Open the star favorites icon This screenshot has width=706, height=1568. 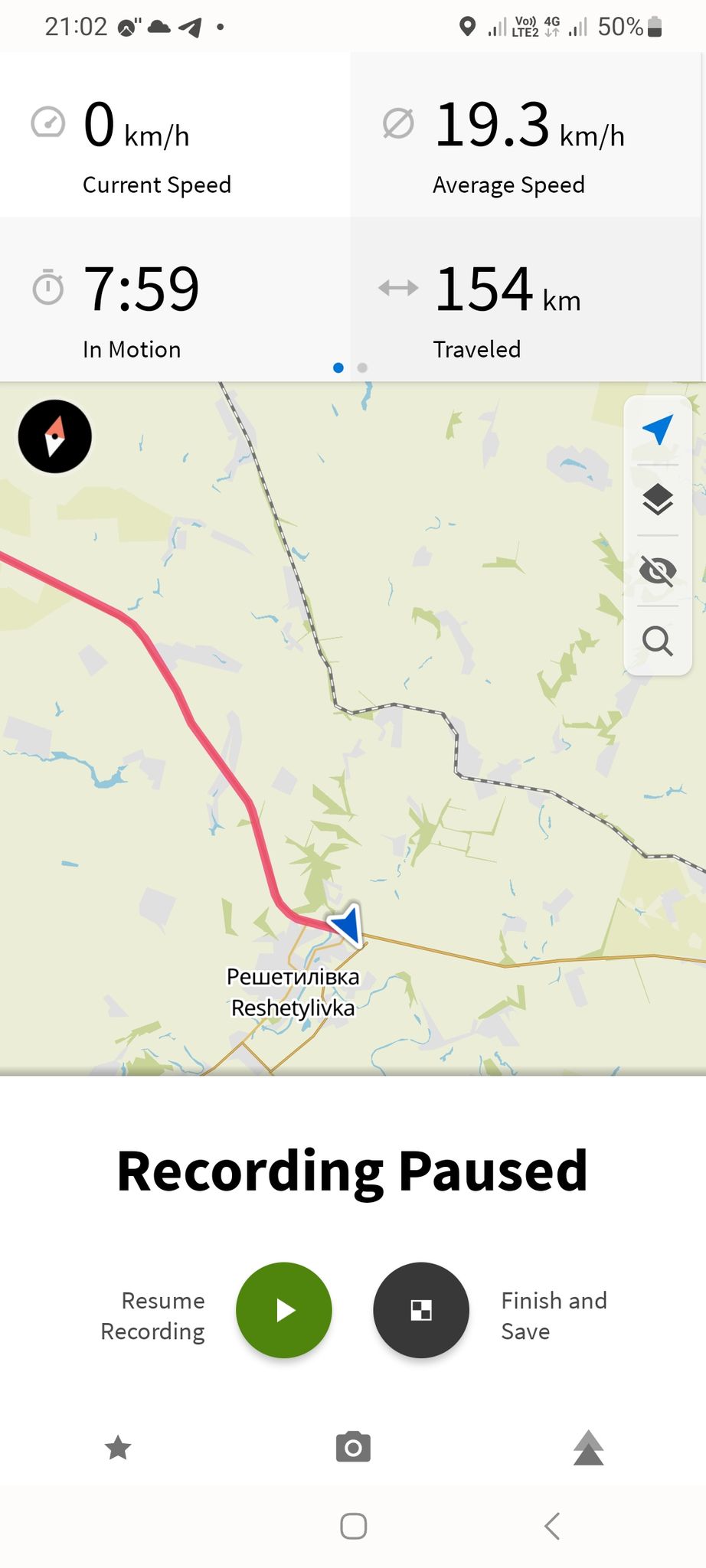pyautogui.click(x=118, y=1448)
